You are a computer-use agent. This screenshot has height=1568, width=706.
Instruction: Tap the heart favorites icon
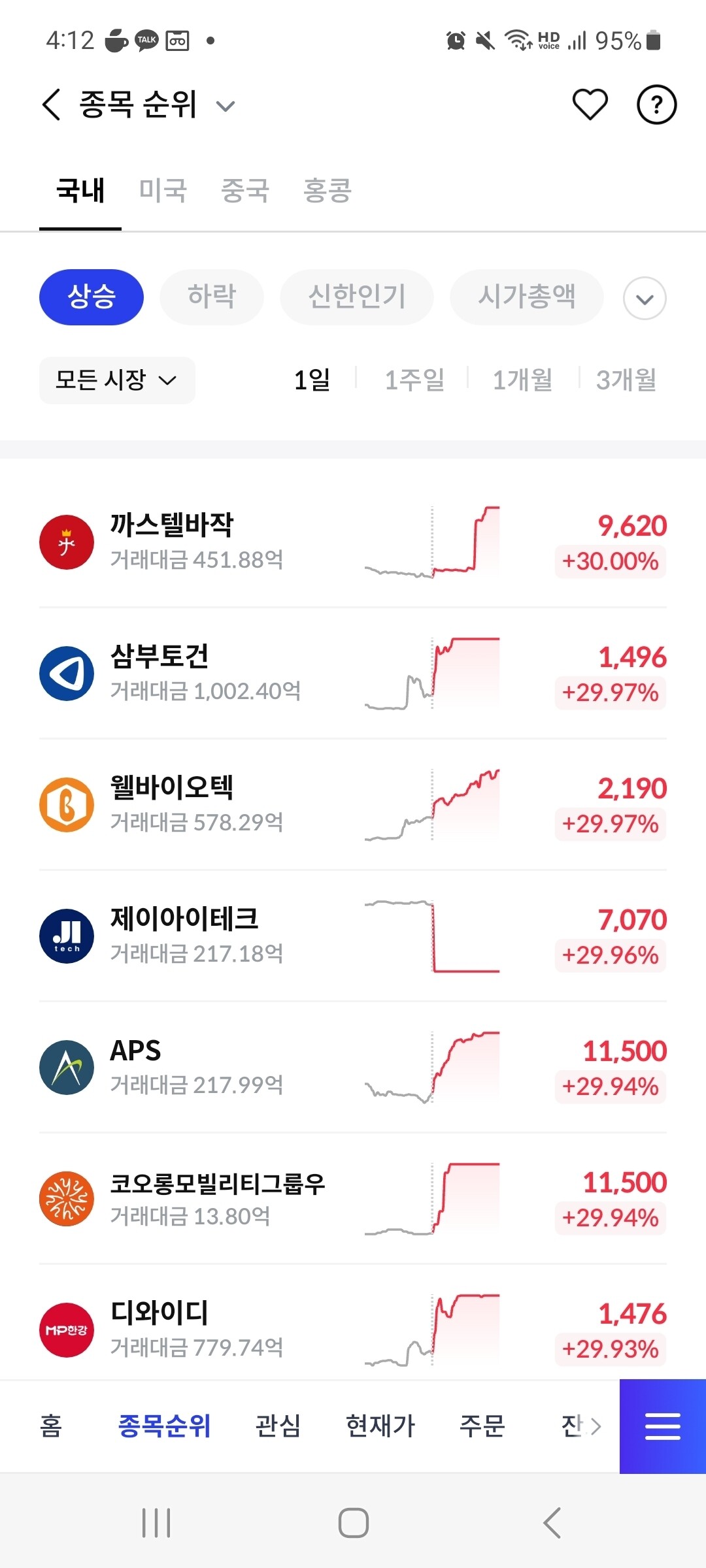click(x=589, y=104)
